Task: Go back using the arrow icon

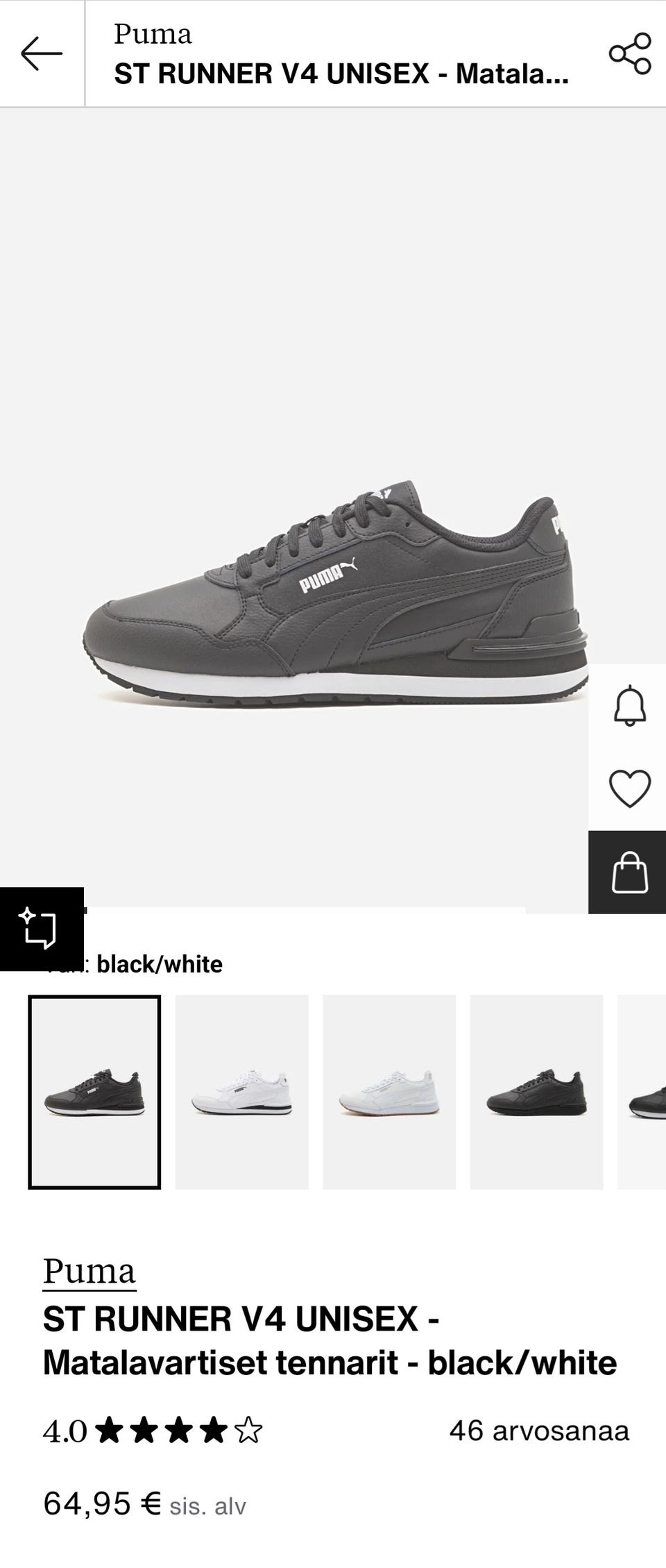Action: click(42, 54)
